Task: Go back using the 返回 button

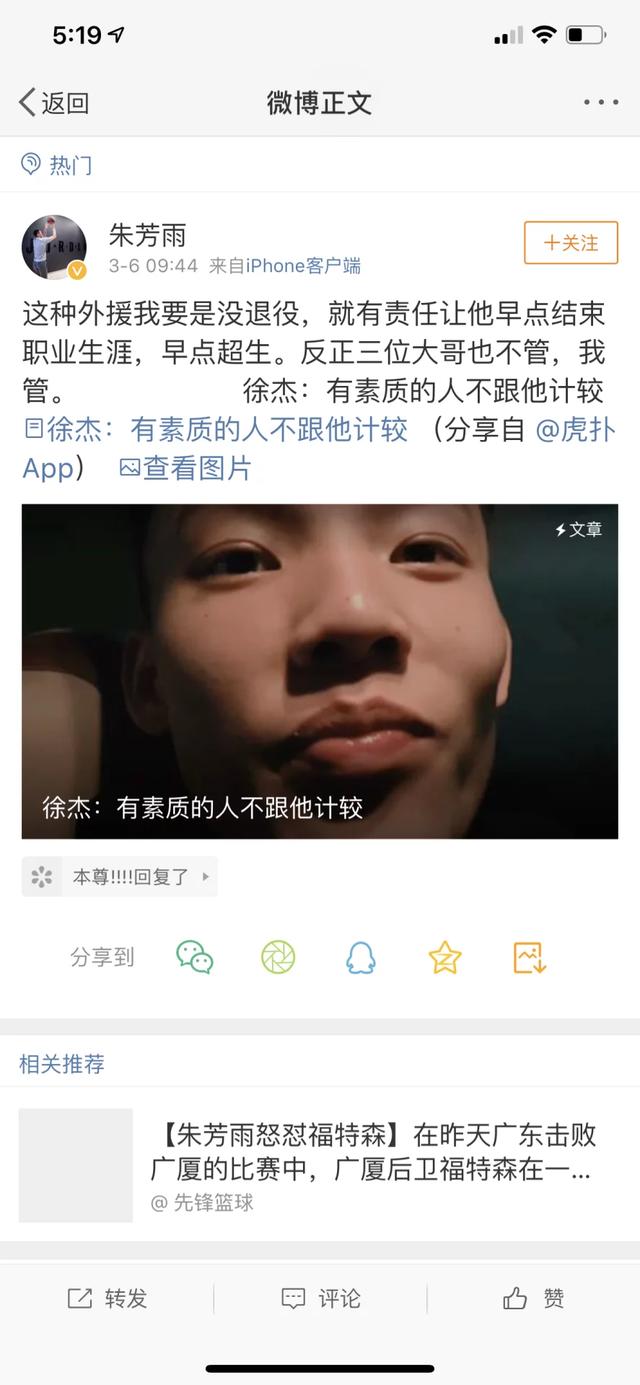Action: pyautogui.click(x=54, y=102)
